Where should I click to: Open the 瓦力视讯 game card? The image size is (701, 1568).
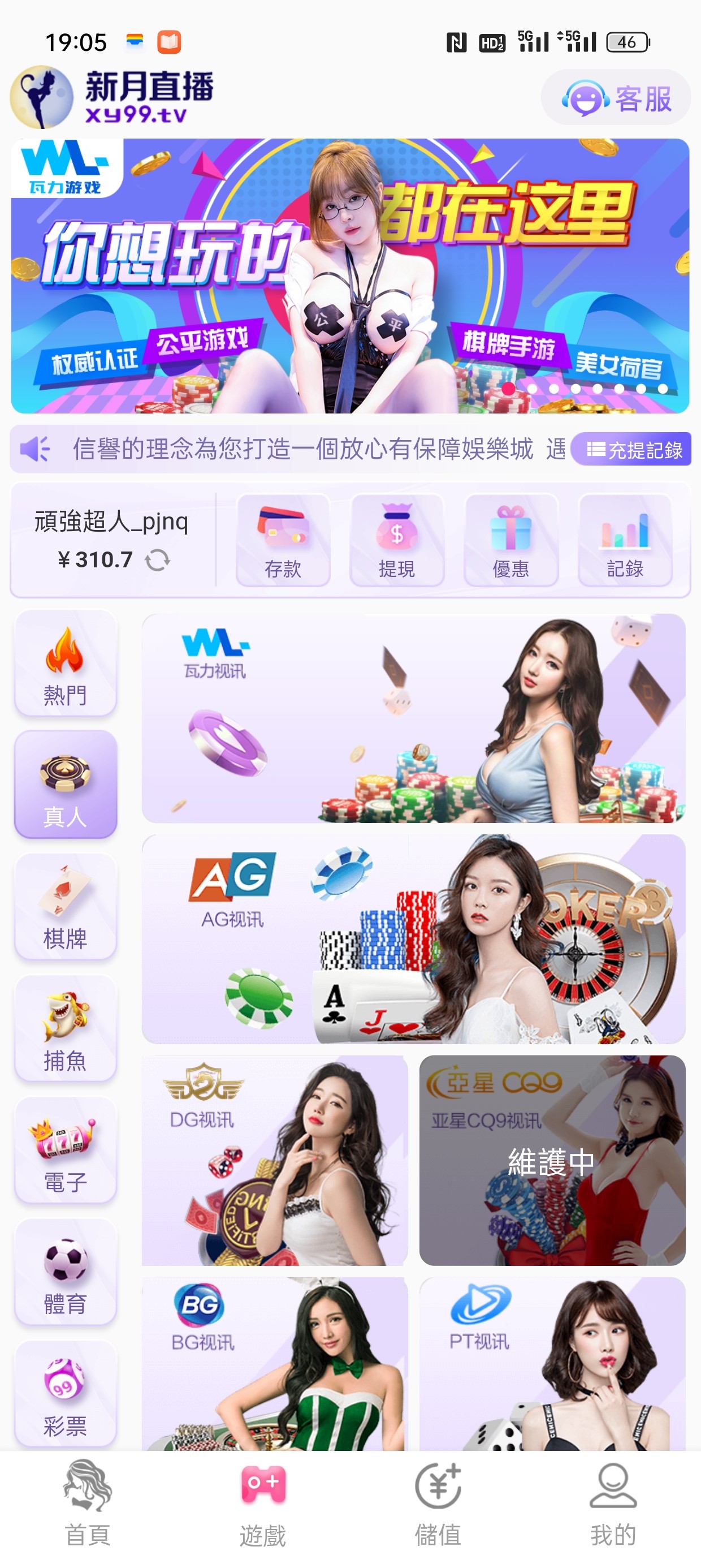(413, 718)
